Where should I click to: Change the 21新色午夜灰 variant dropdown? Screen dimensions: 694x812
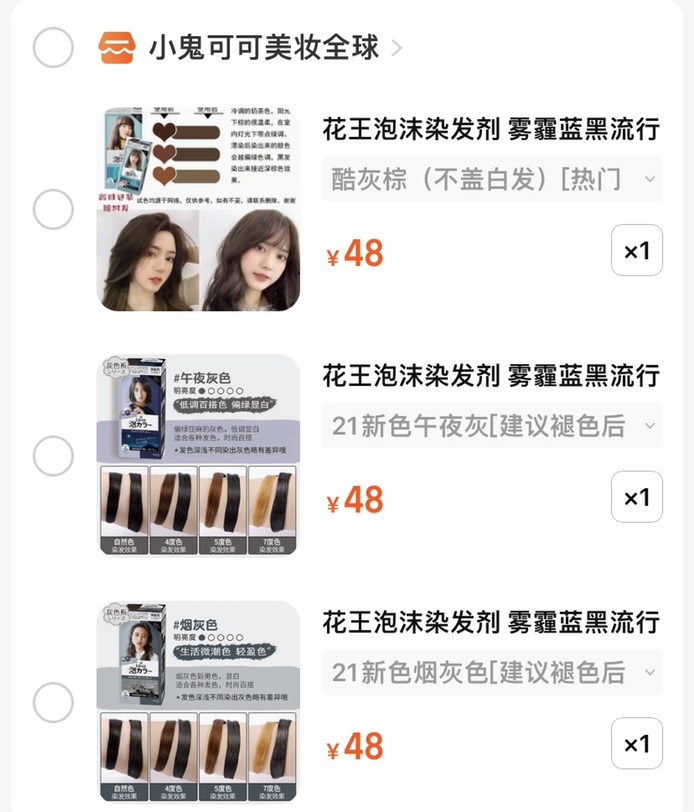[x=492, y=425]
